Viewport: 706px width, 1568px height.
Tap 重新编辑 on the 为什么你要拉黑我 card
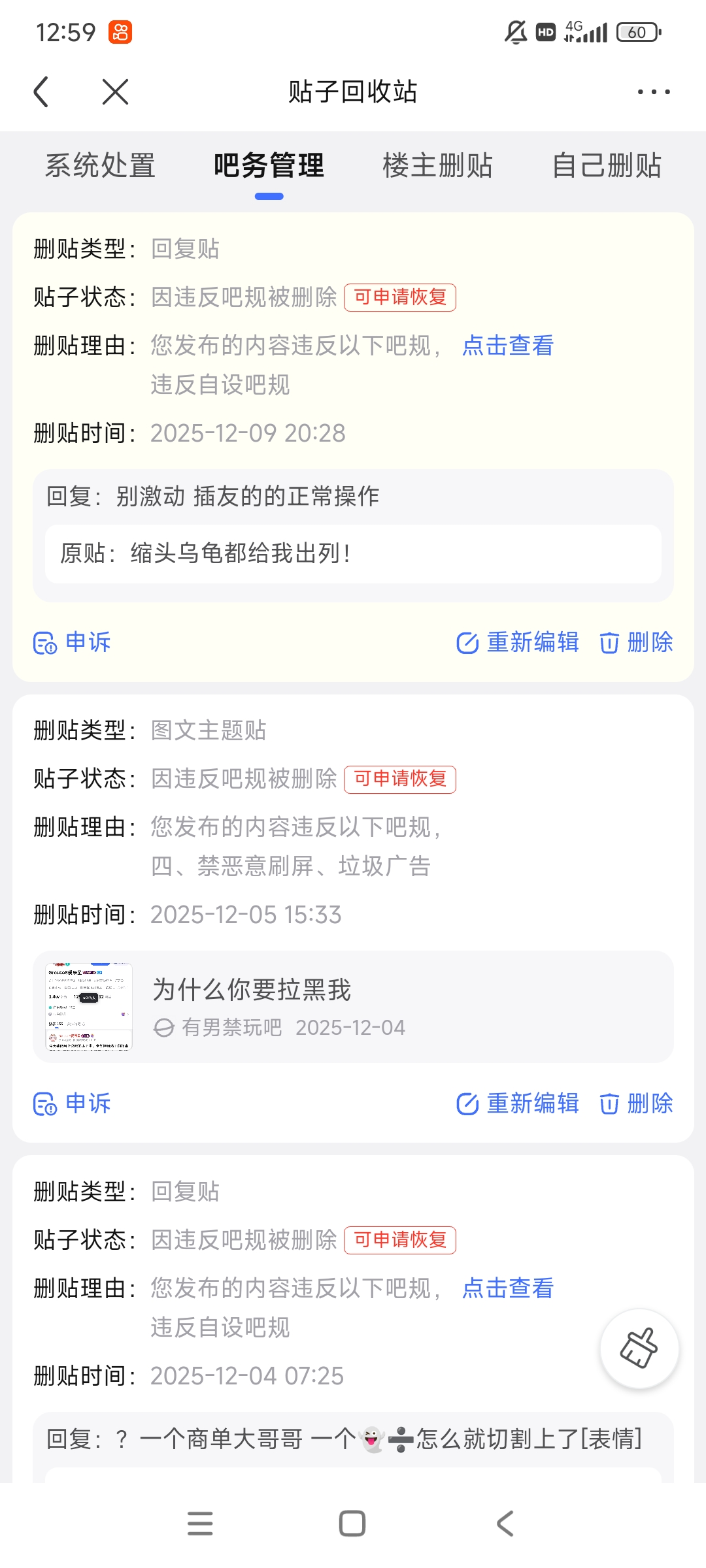518,1104
